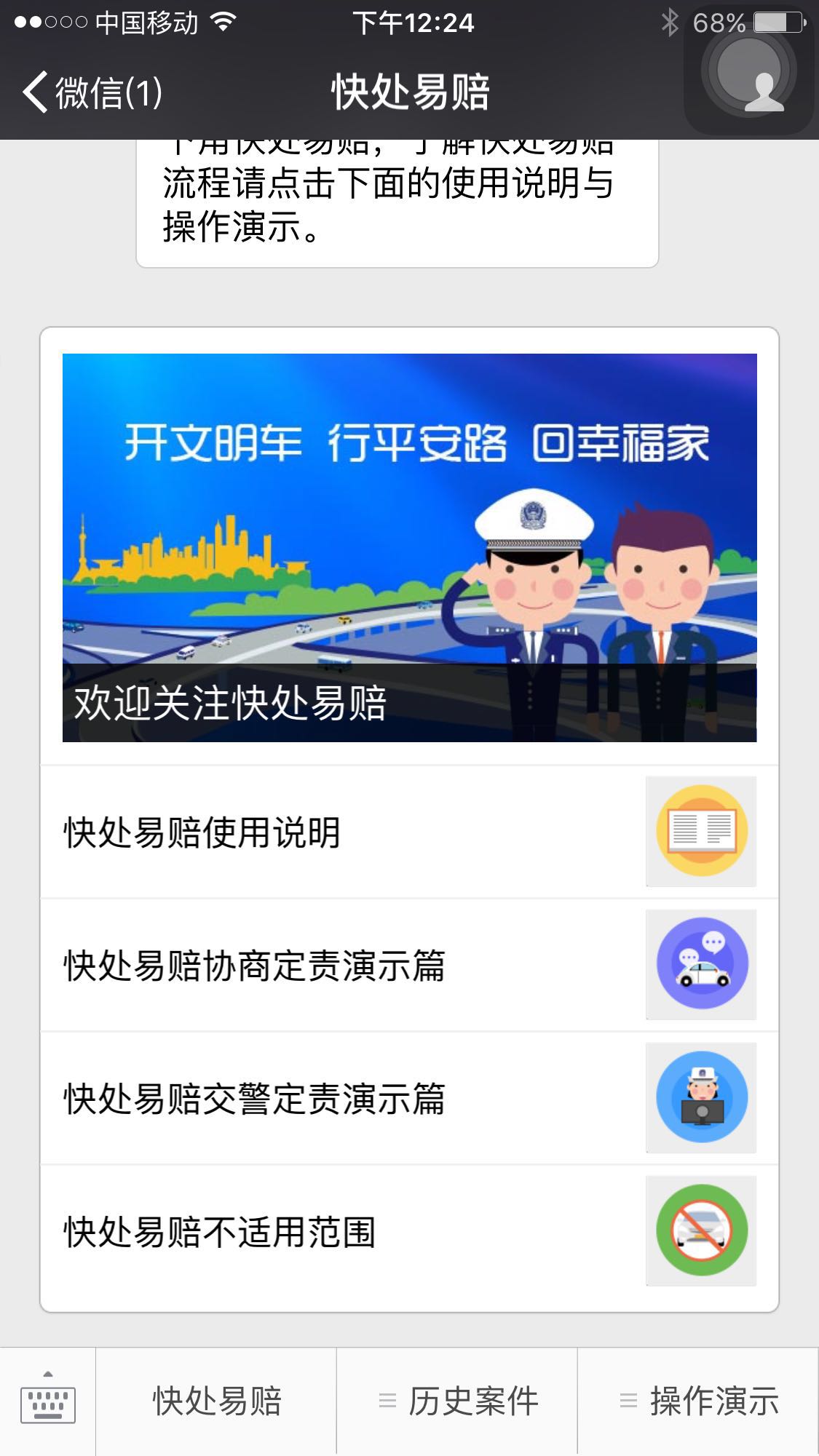Open 快处易赔协商定责演示篇 article
Image resolution: width=819 pixels, height=1456 pixels.
tap(409, 965)
